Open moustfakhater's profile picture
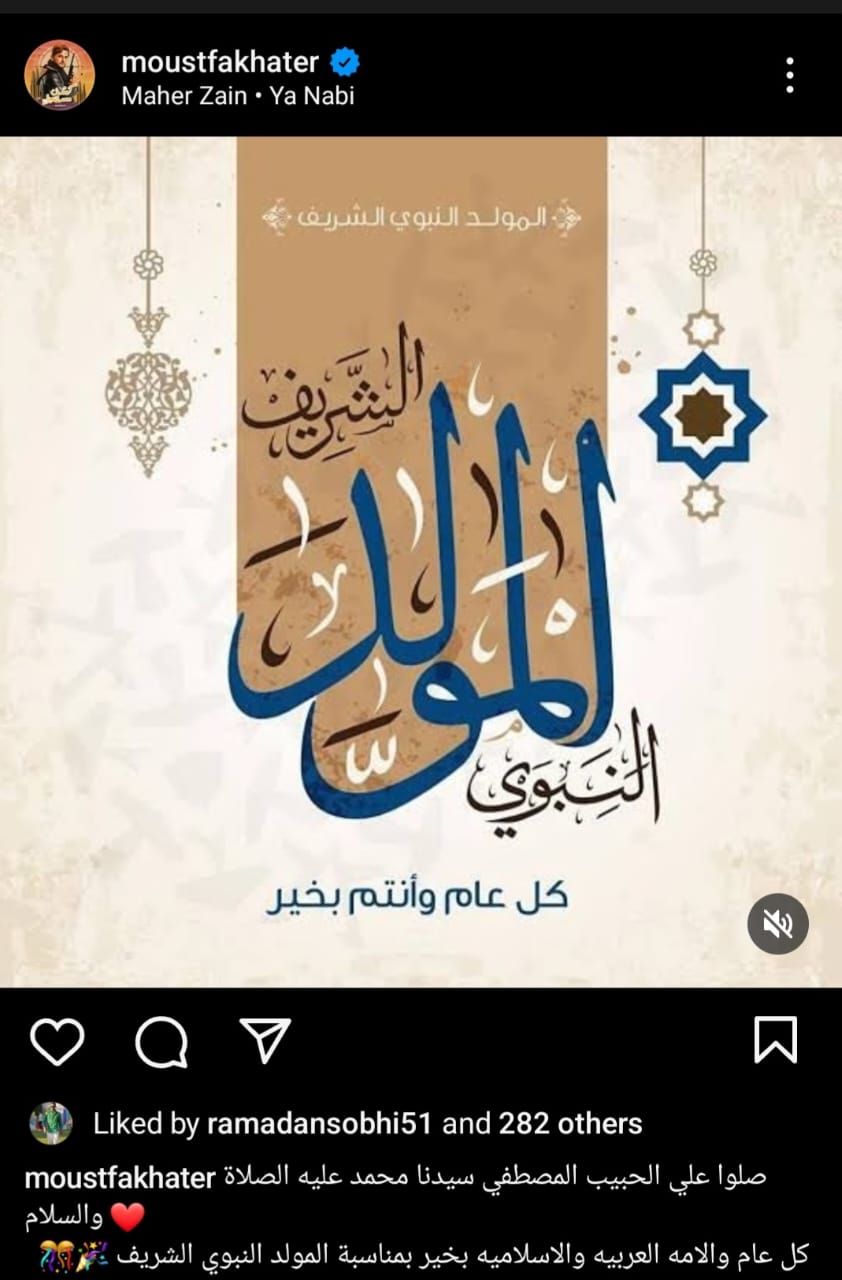The image size is (842, 1280). click(x=59, y=75)
